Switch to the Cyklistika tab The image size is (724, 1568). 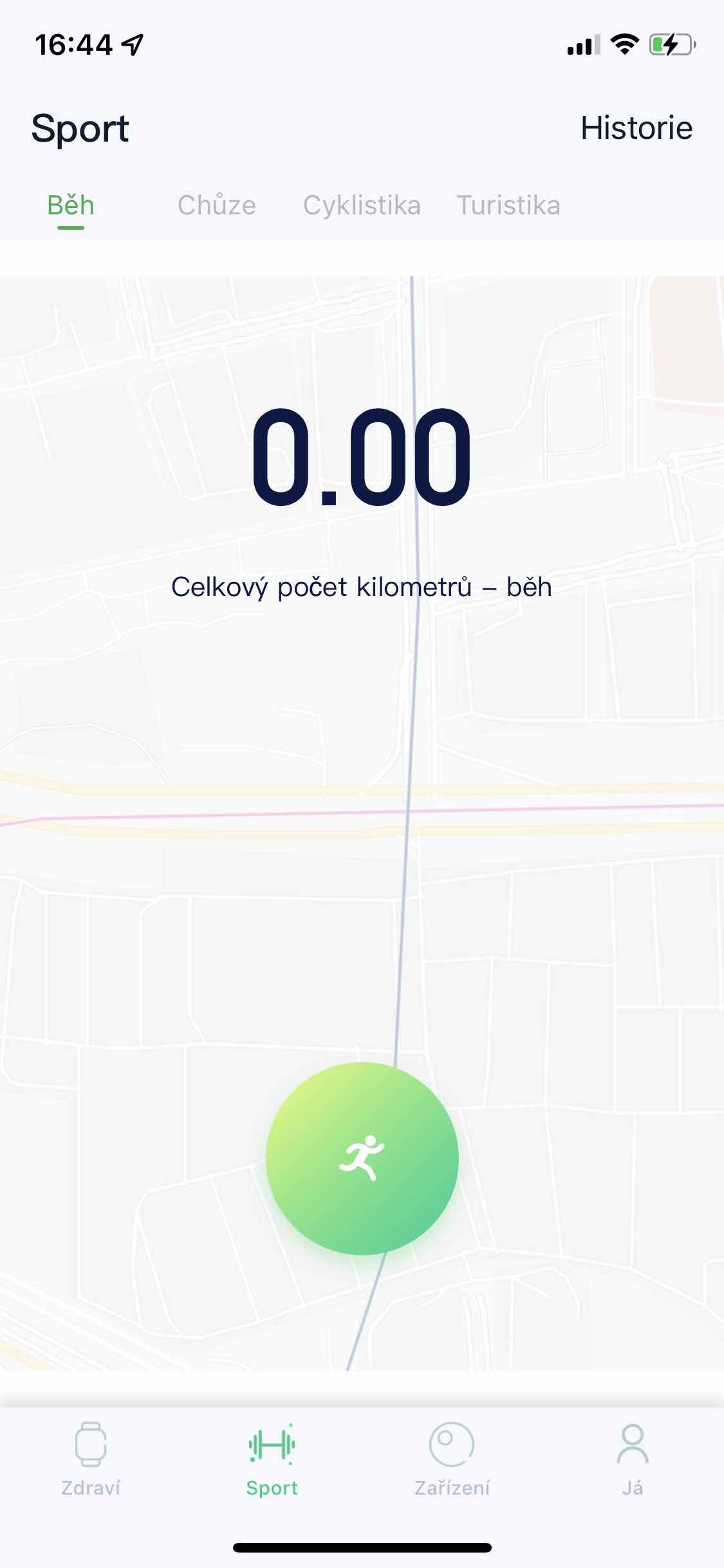tap(362, 206)
